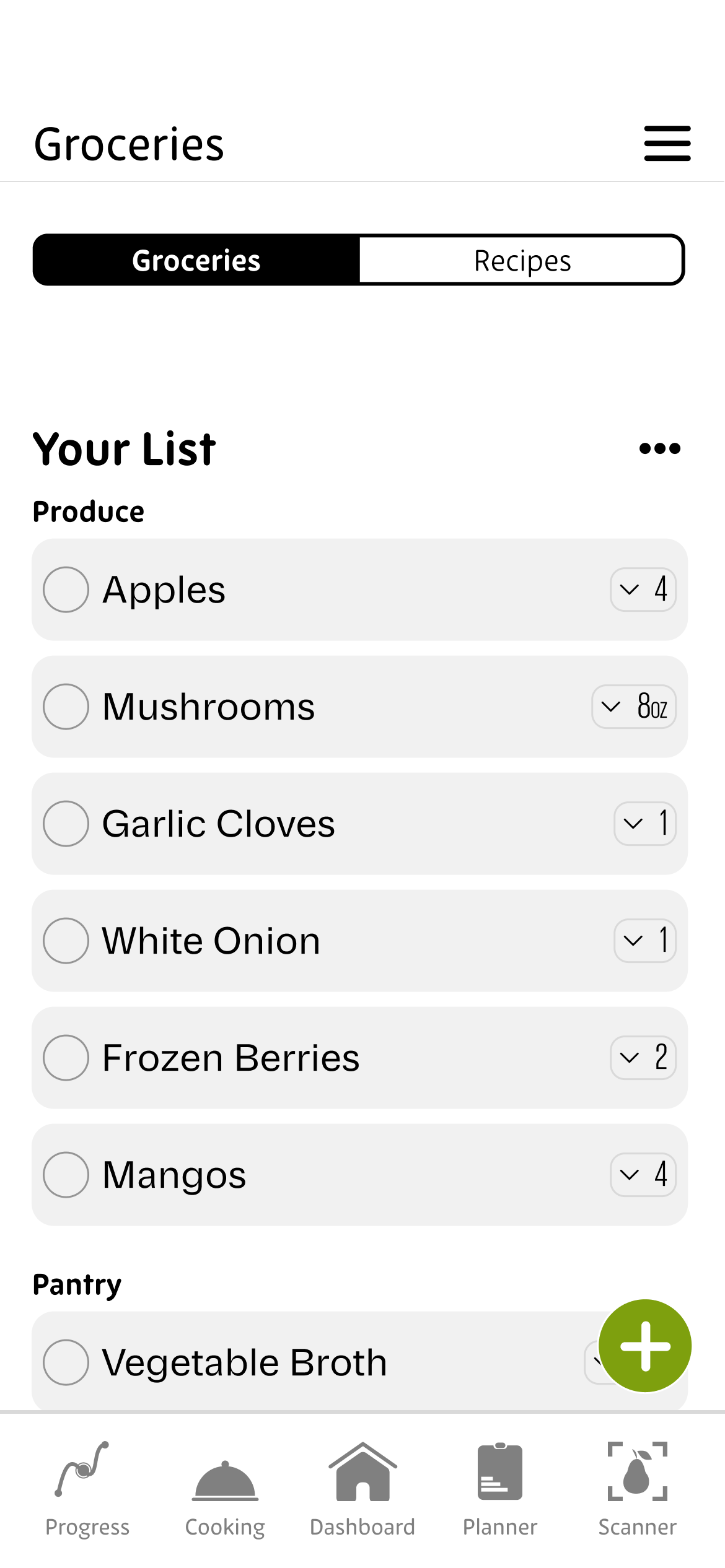Select the Groceries segment
This screenshot has width=725, height=1568.
click(196, 260)
